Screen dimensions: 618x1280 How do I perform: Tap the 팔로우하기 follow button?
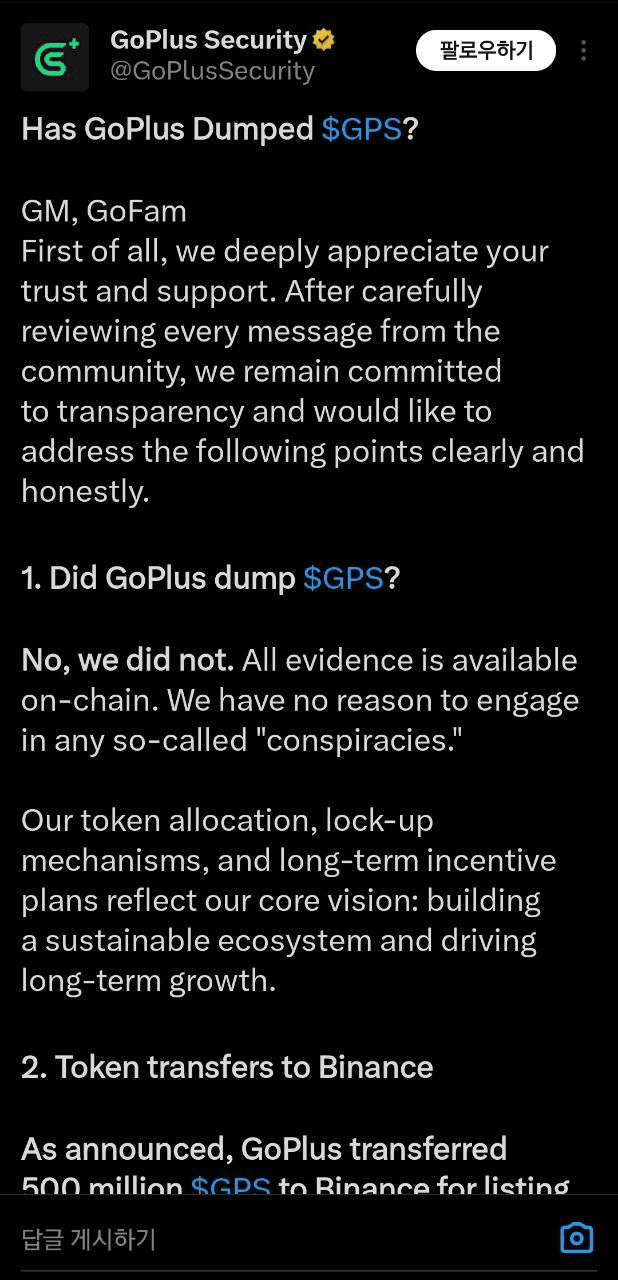point(485,50)
